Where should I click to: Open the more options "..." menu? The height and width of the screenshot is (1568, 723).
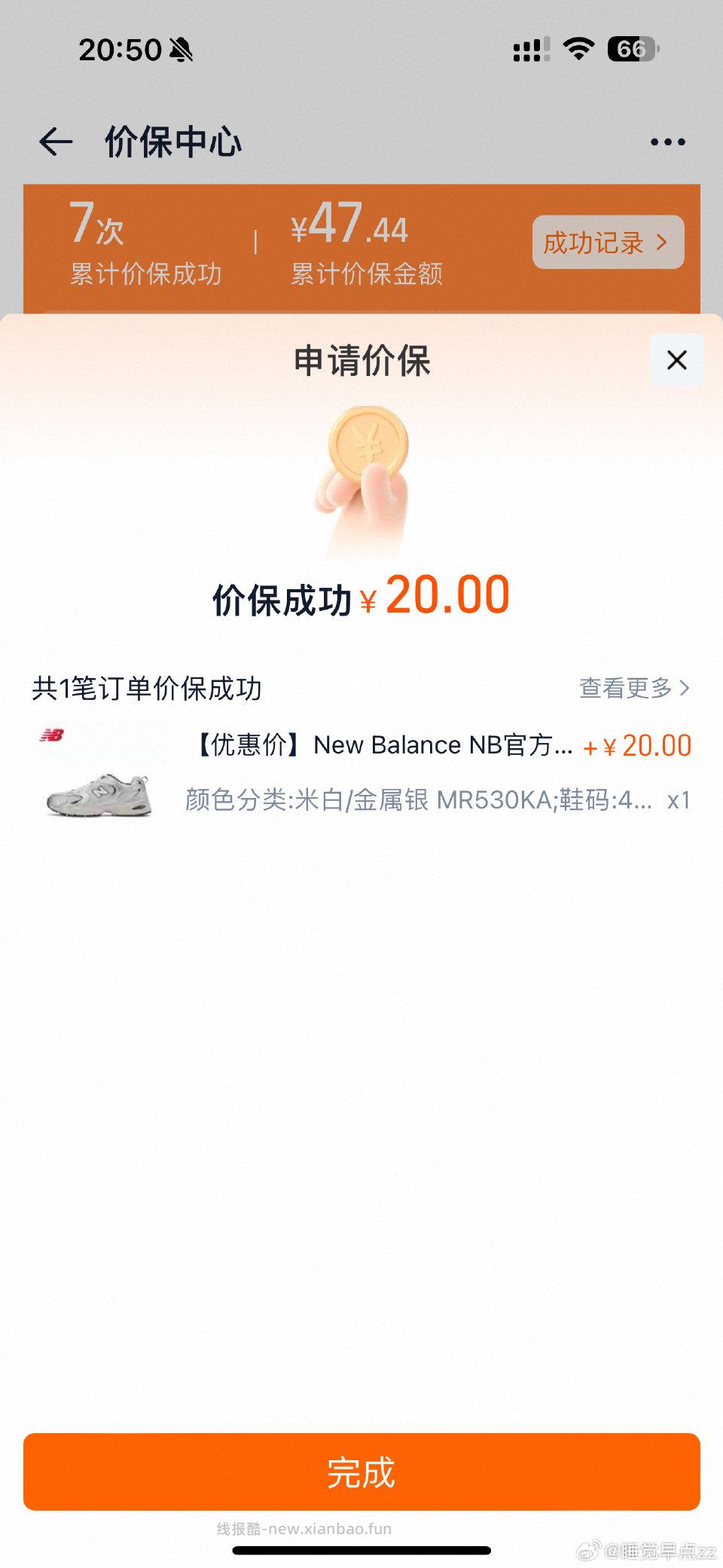[x=669, y=141]
